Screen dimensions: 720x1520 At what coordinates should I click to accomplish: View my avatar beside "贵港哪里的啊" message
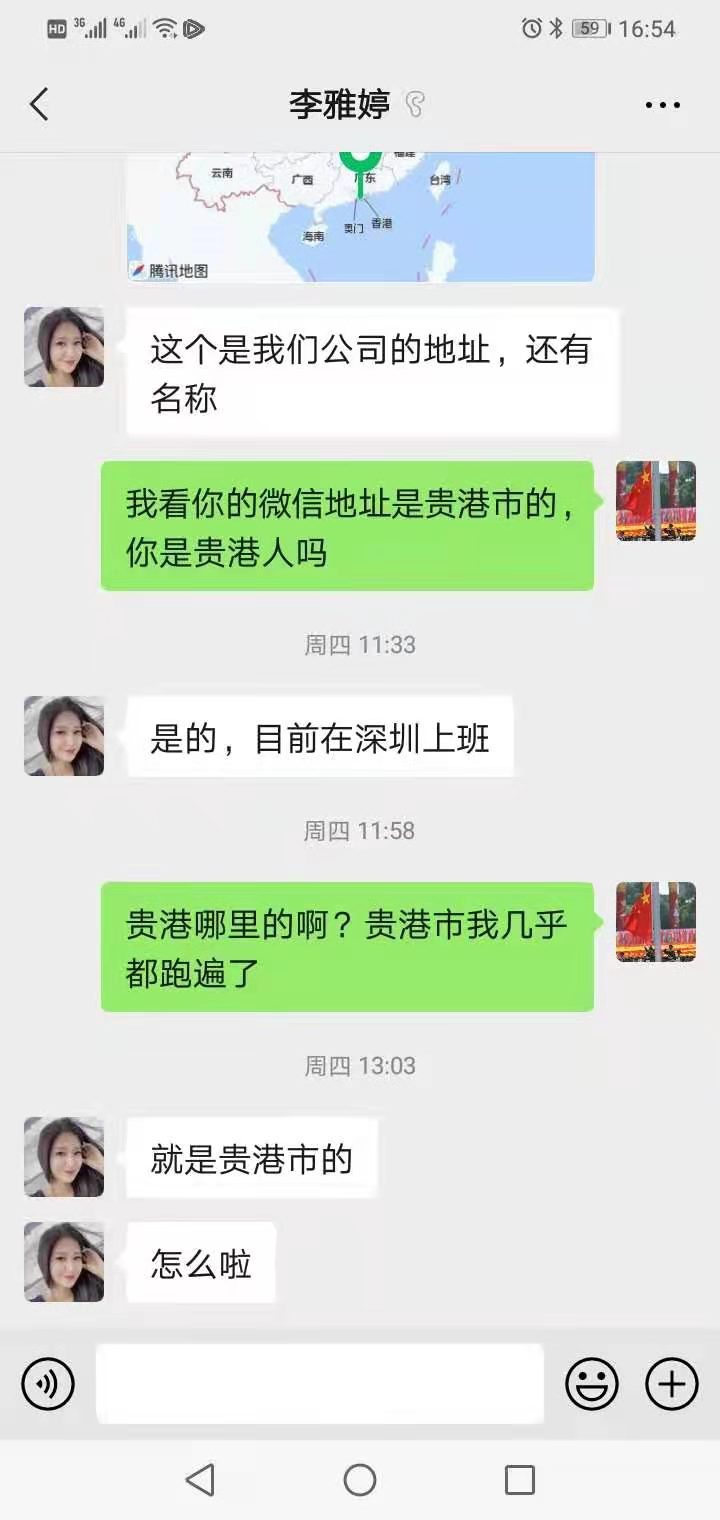point(656,922)
